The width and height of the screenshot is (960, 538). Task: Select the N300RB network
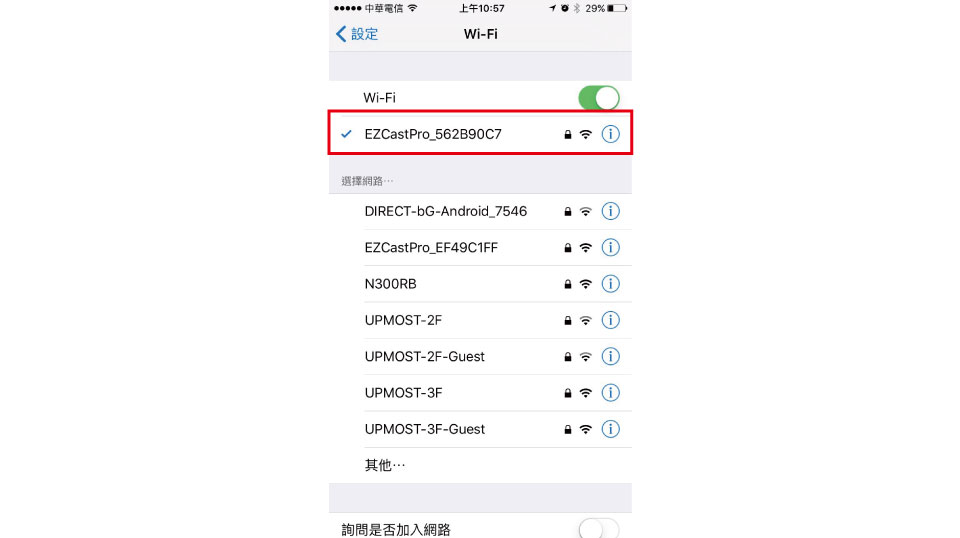point(391,284)
